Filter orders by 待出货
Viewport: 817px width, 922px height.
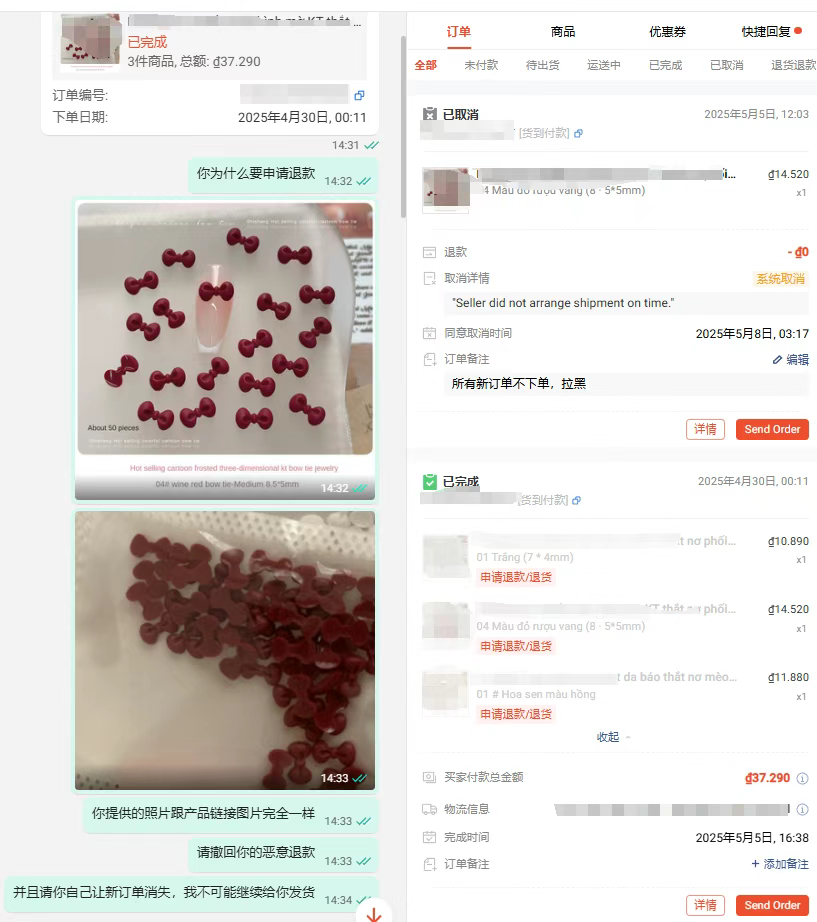tap(543, 65)
